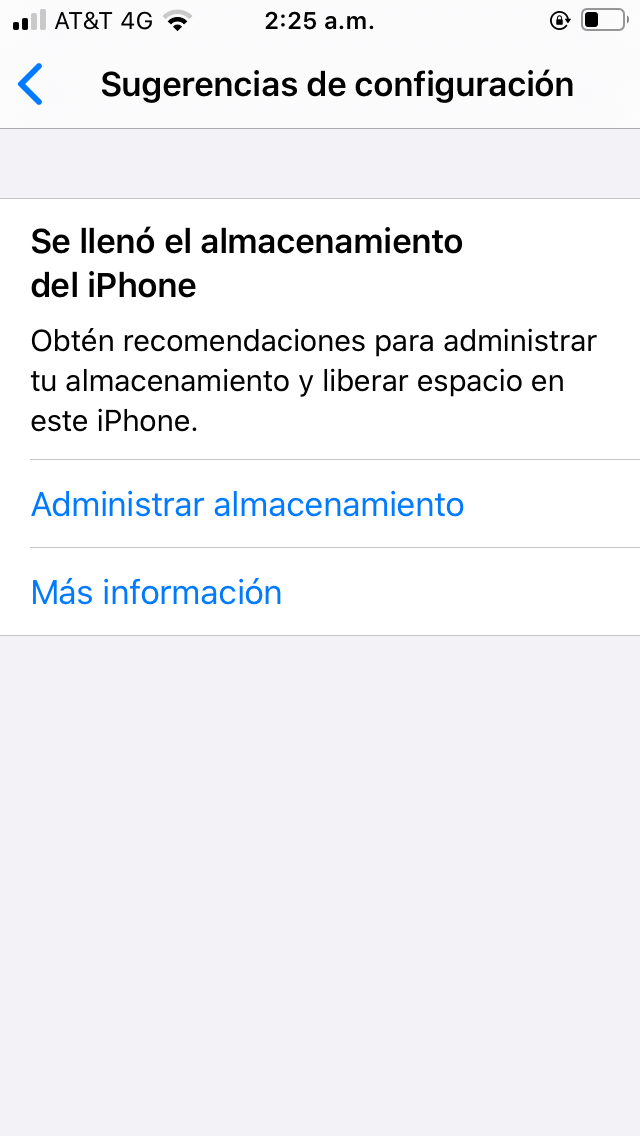Go back using the top-left arrow
The width and height of the screenshot is (640, 1136).
point(31,85)
